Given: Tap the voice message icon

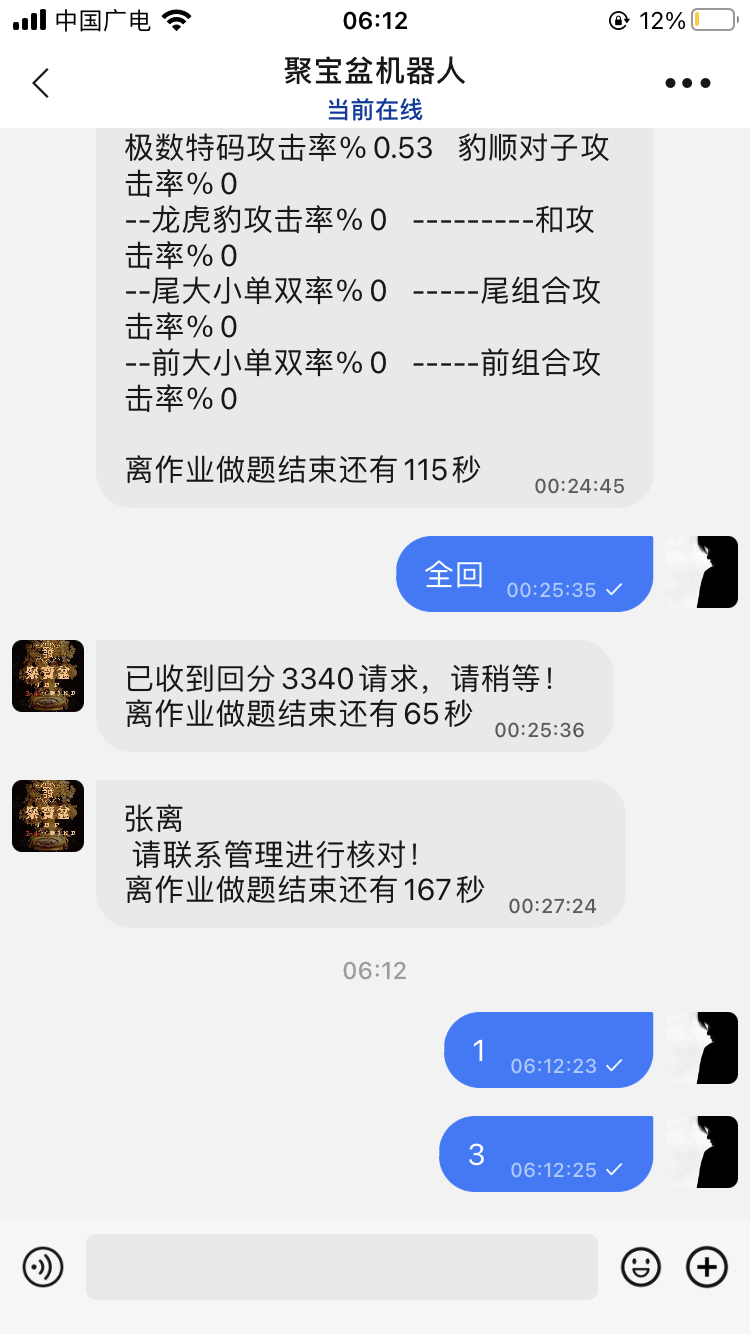Looking at the screenshot, I should click(x=43, y=1267).
